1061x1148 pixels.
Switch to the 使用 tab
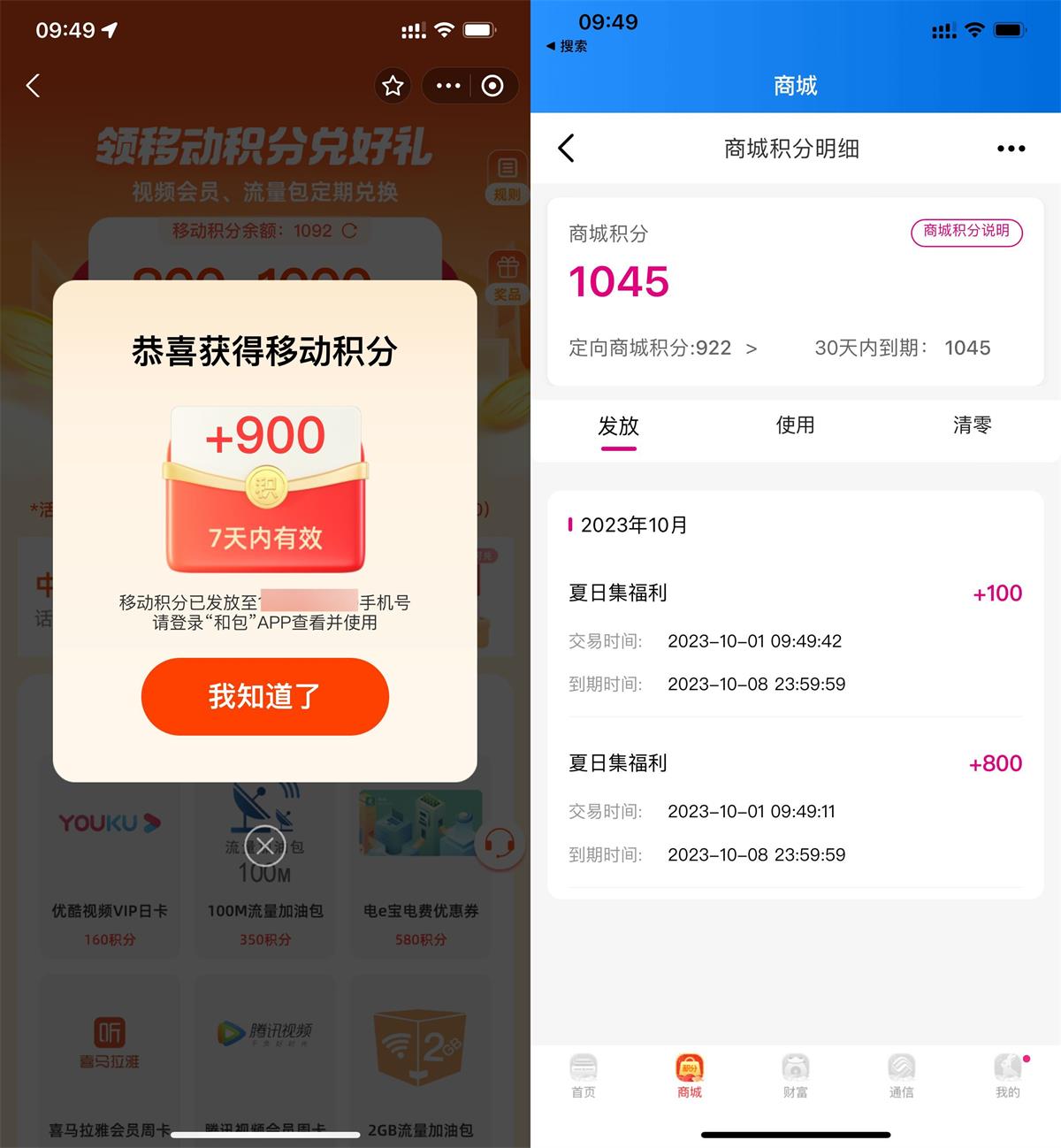tap(795, 425)
